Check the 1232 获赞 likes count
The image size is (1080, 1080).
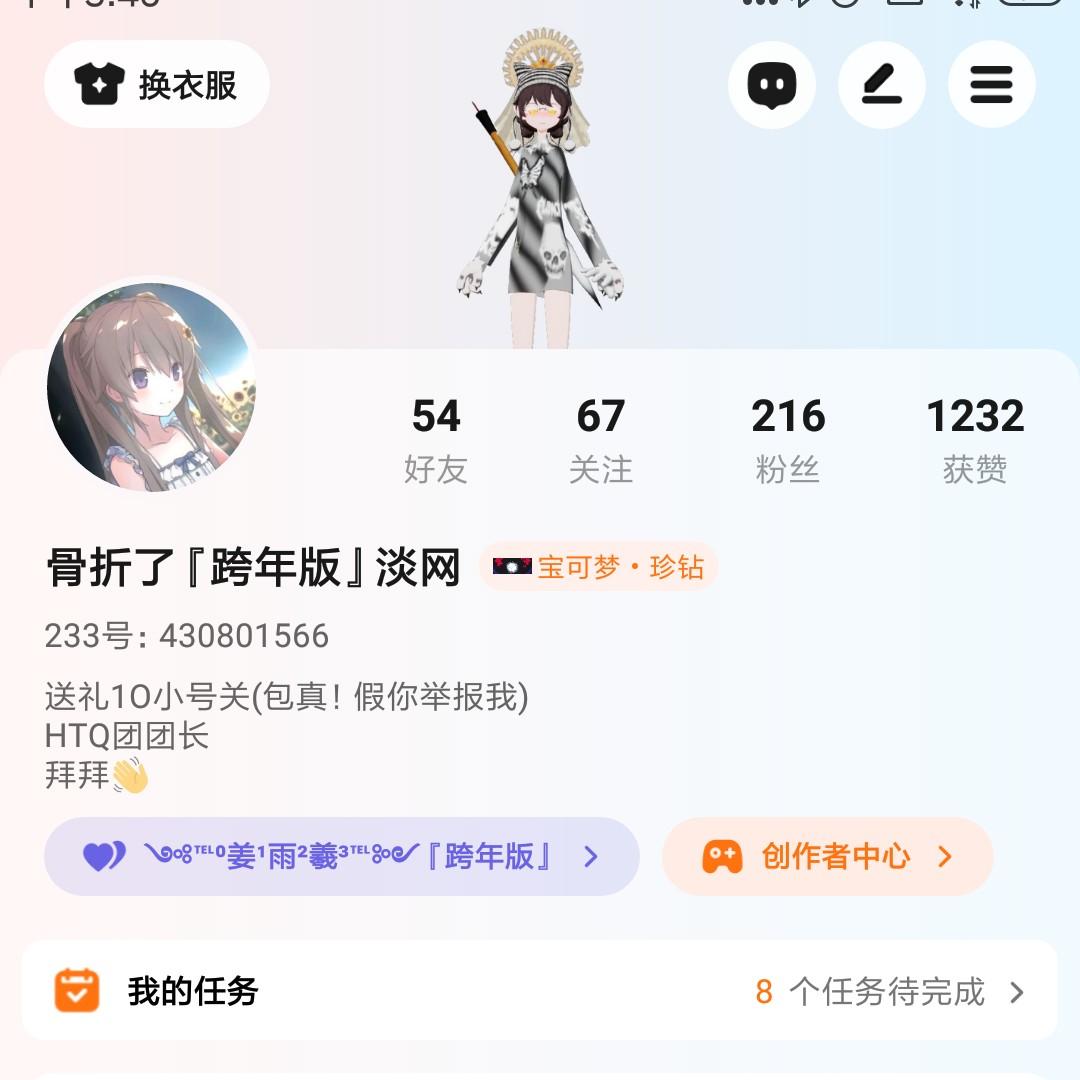pyautogui.click(x=975, y=441)
